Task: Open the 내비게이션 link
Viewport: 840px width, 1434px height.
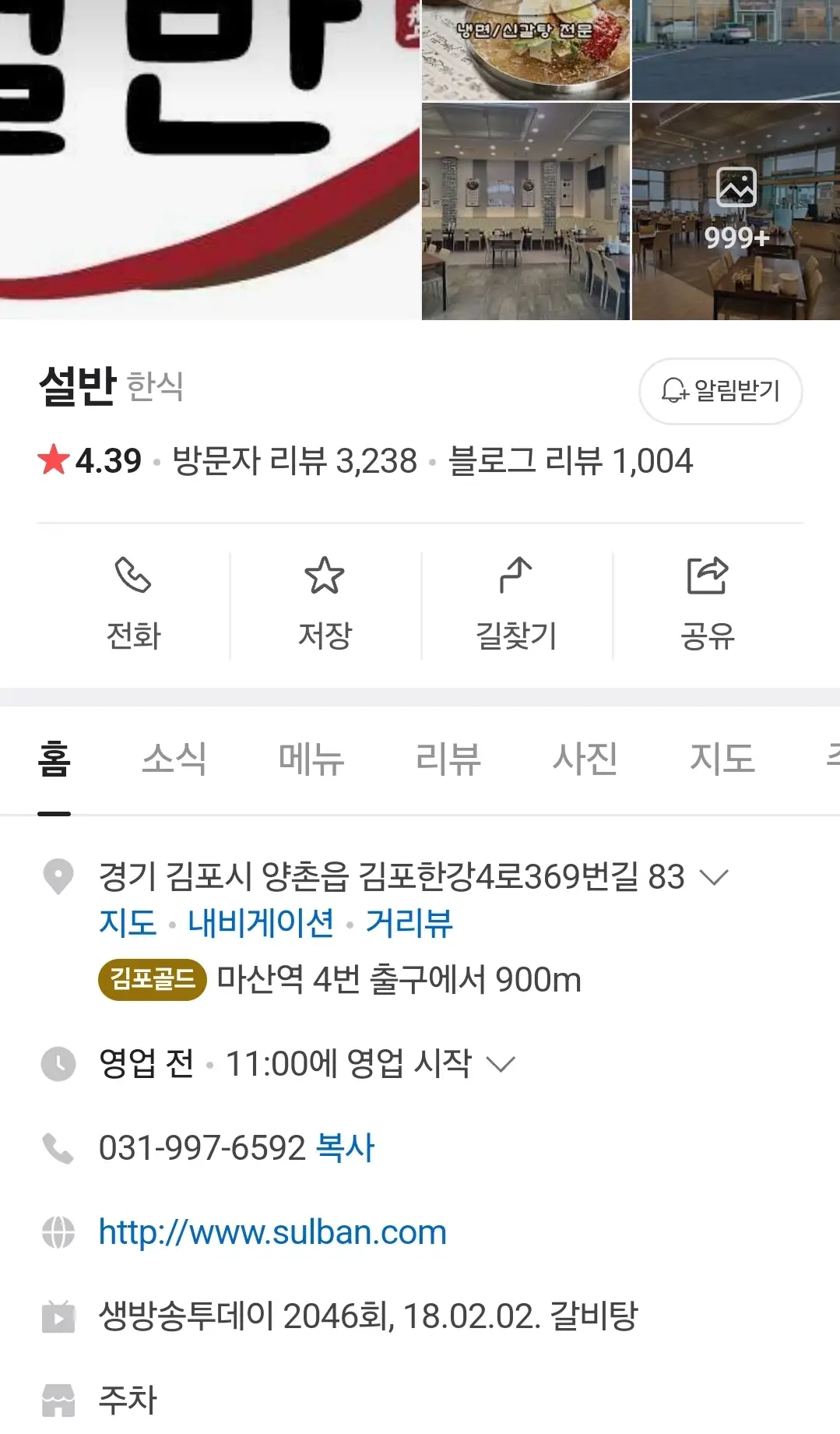Action: tap(261, 923)
